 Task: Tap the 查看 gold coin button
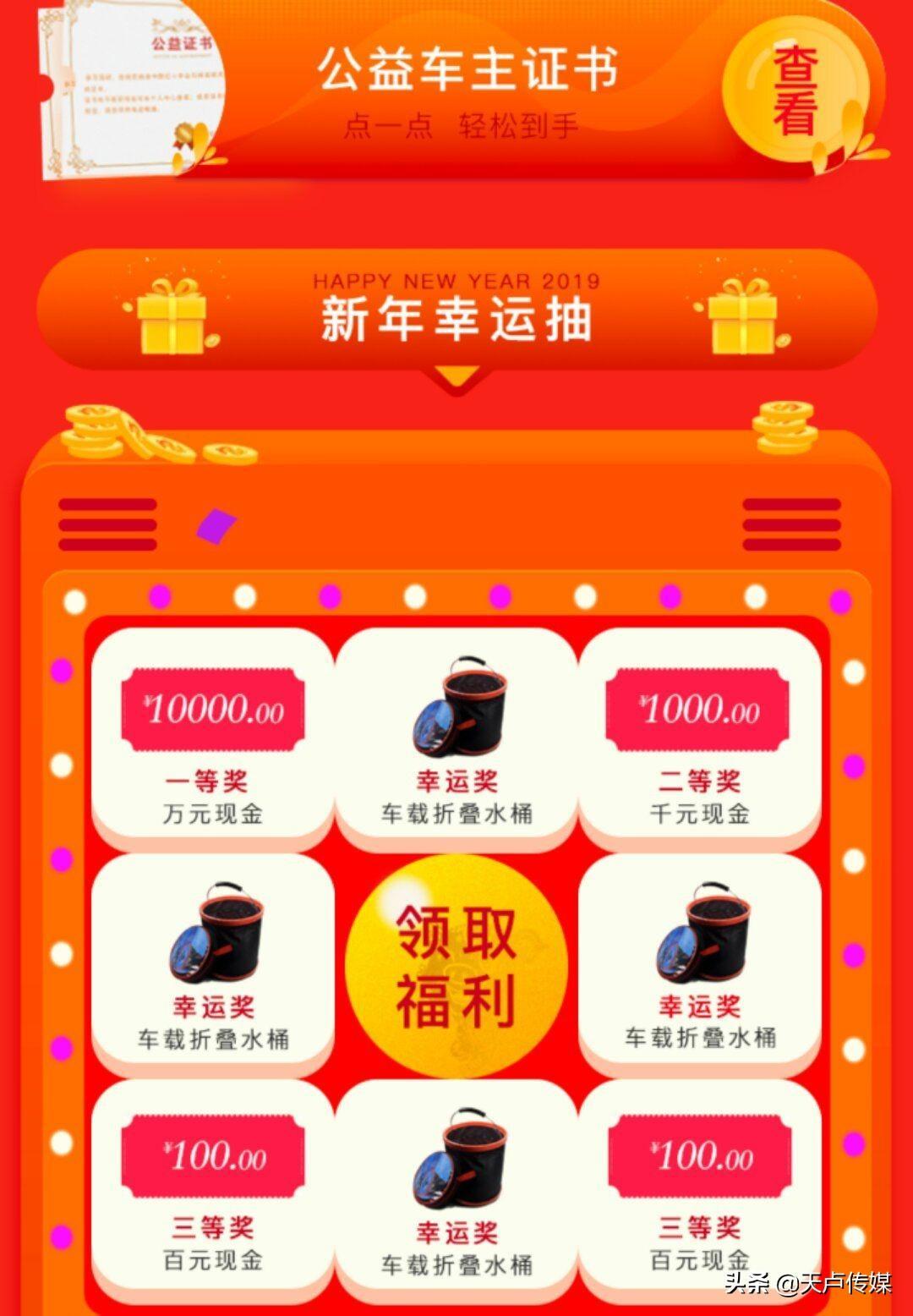coord(795,91)
